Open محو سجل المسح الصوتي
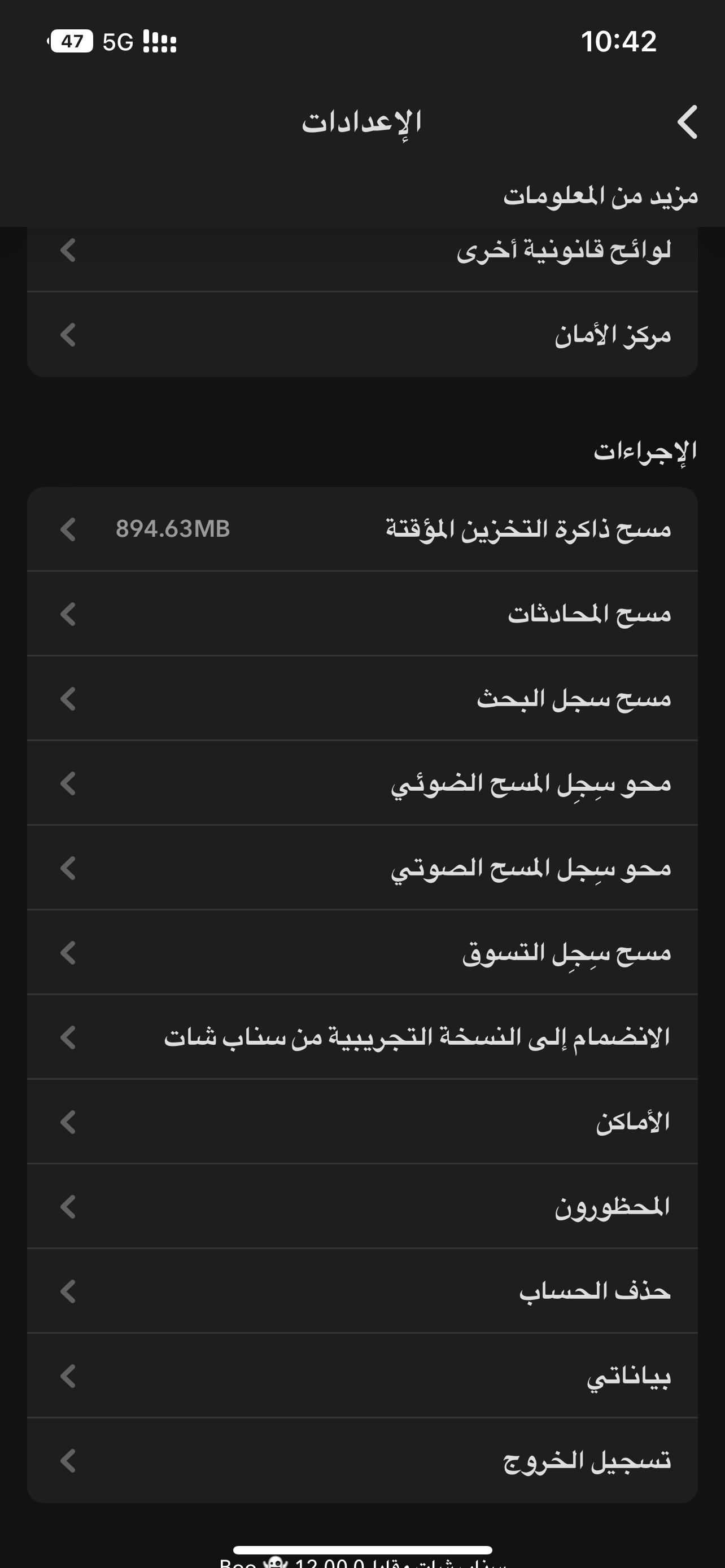 pyautogui.click(x=362, y=868)
